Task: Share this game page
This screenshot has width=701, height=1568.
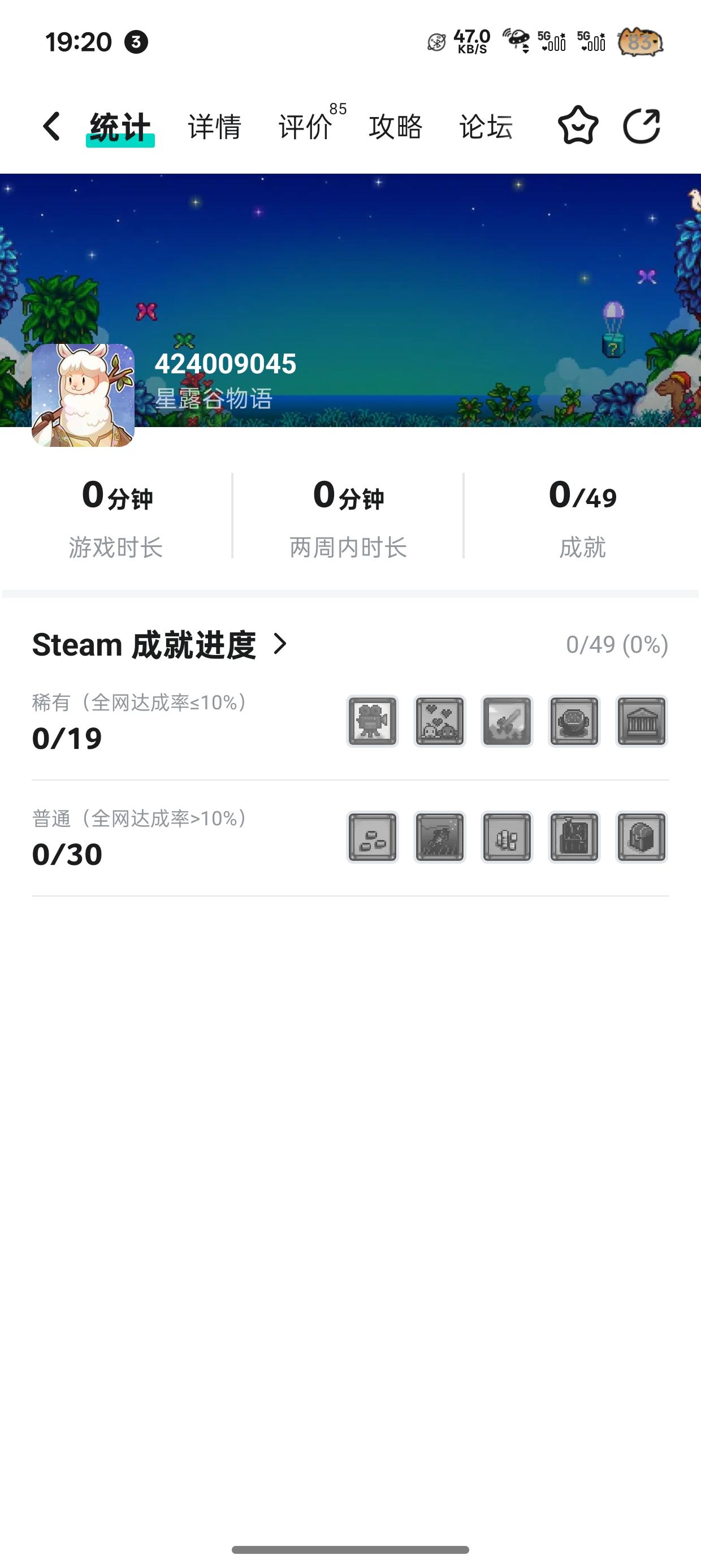Action: (x=642, y=126)
